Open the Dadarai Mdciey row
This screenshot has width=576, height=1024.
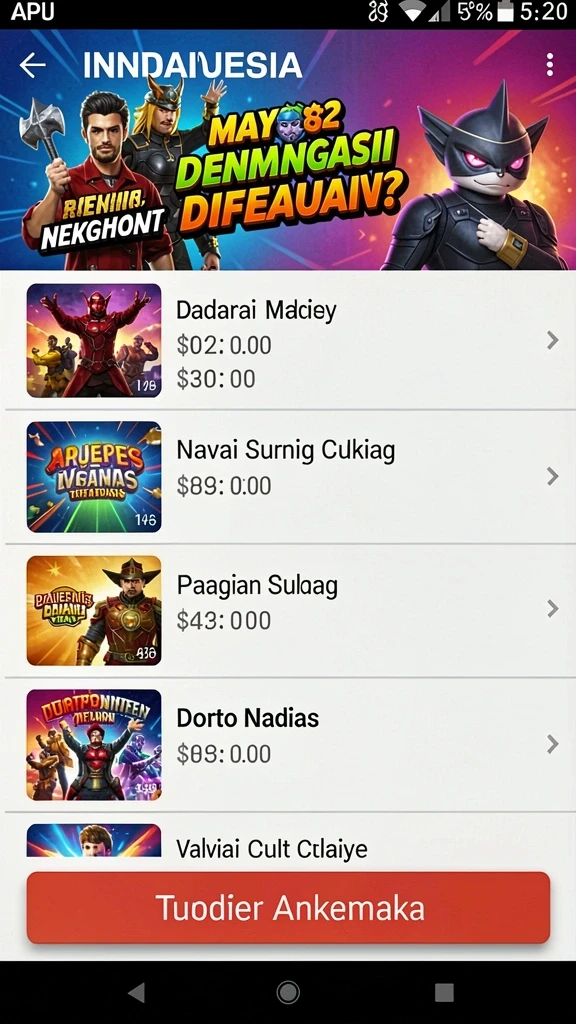(288, 340)
